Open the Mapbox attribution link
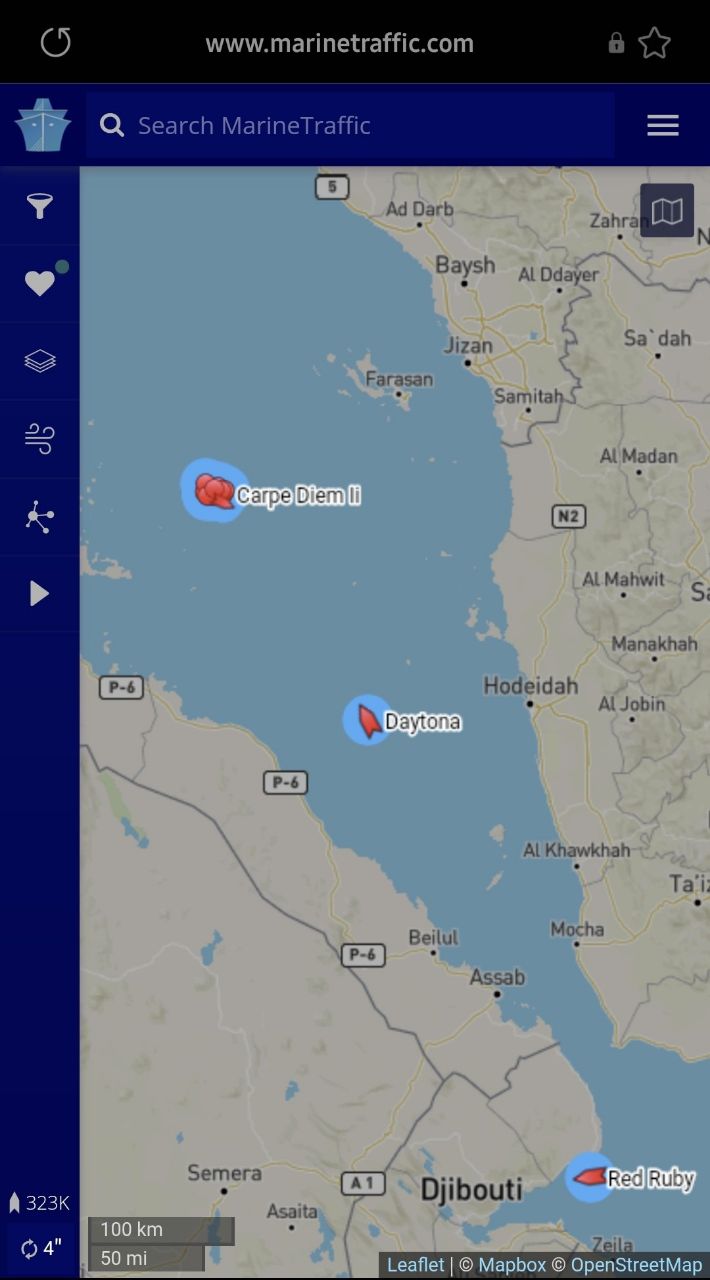710x1280 pixels. tap(512, 1265)
